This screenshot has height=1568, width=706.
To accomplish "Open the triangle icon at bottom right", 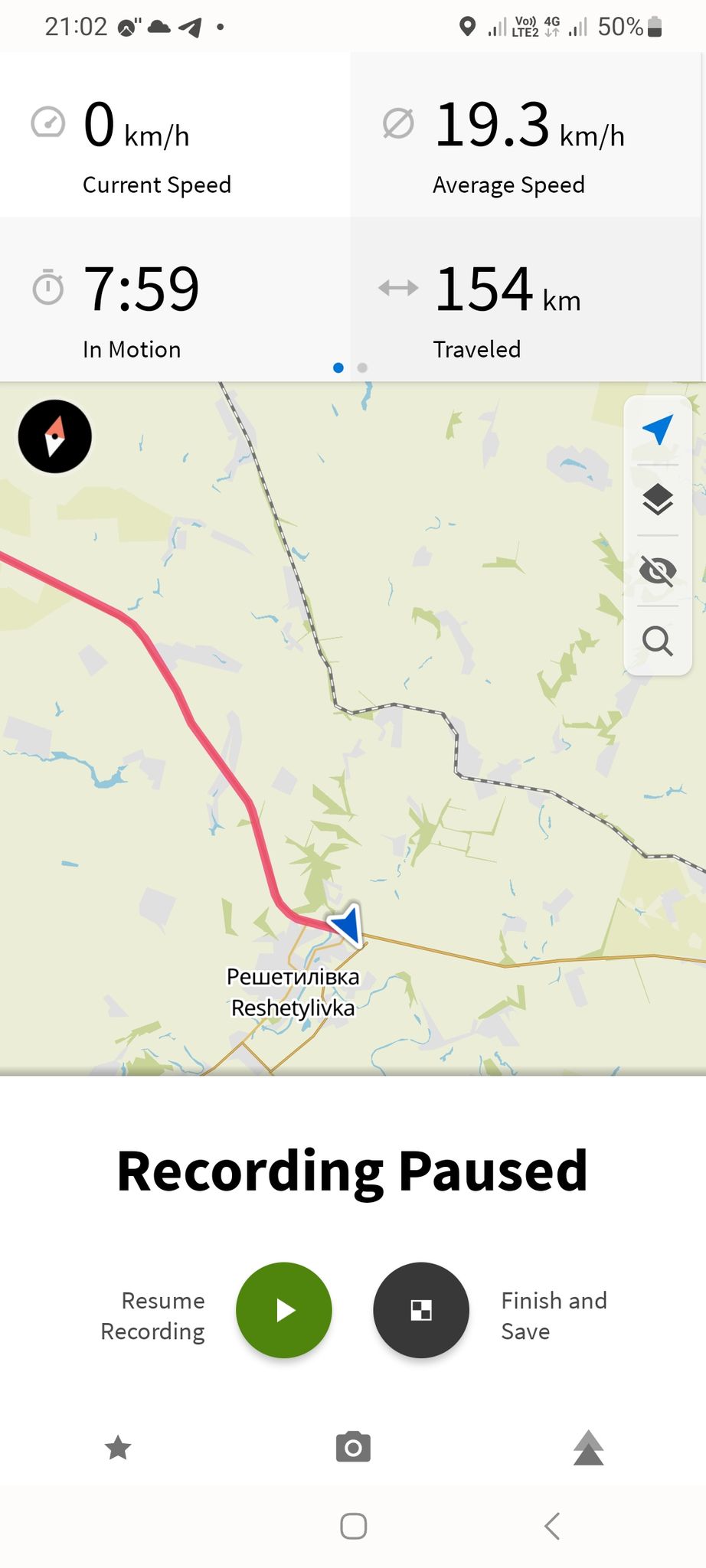I will (589, 1448).
